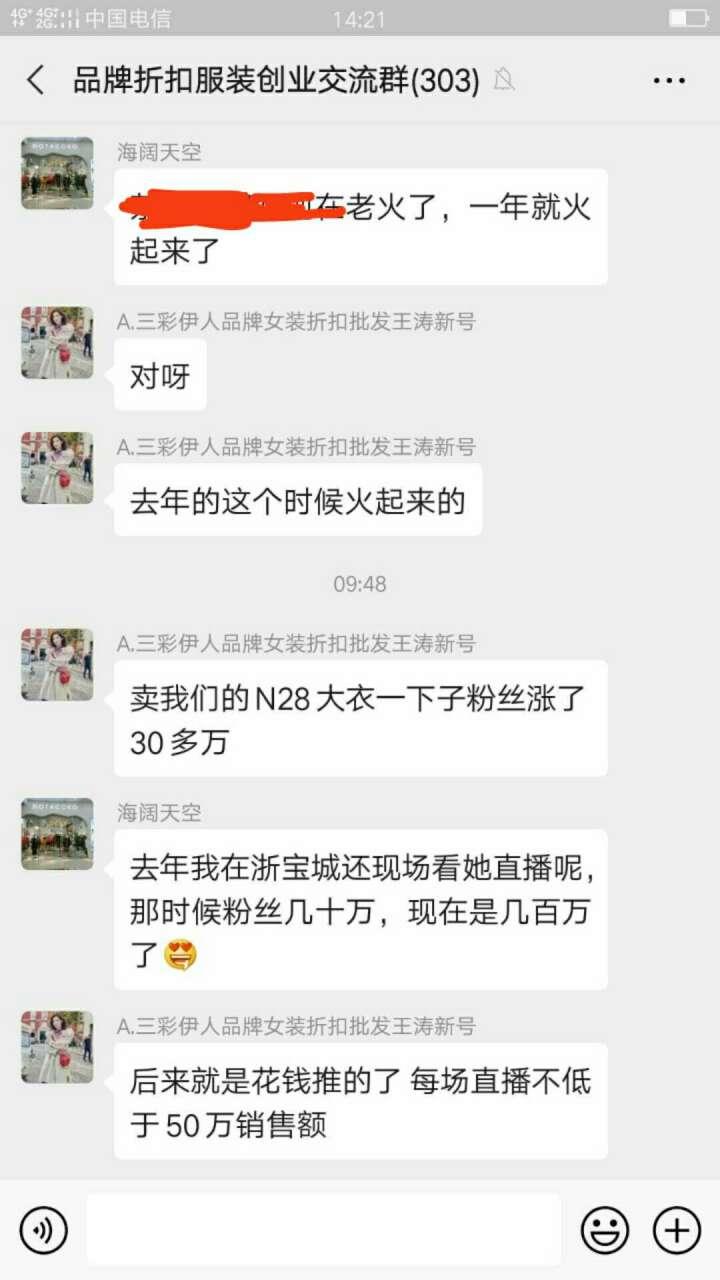
Task: Tap the 对呀 message bubble
Action: pyautogui.click(x=159, y=374)
